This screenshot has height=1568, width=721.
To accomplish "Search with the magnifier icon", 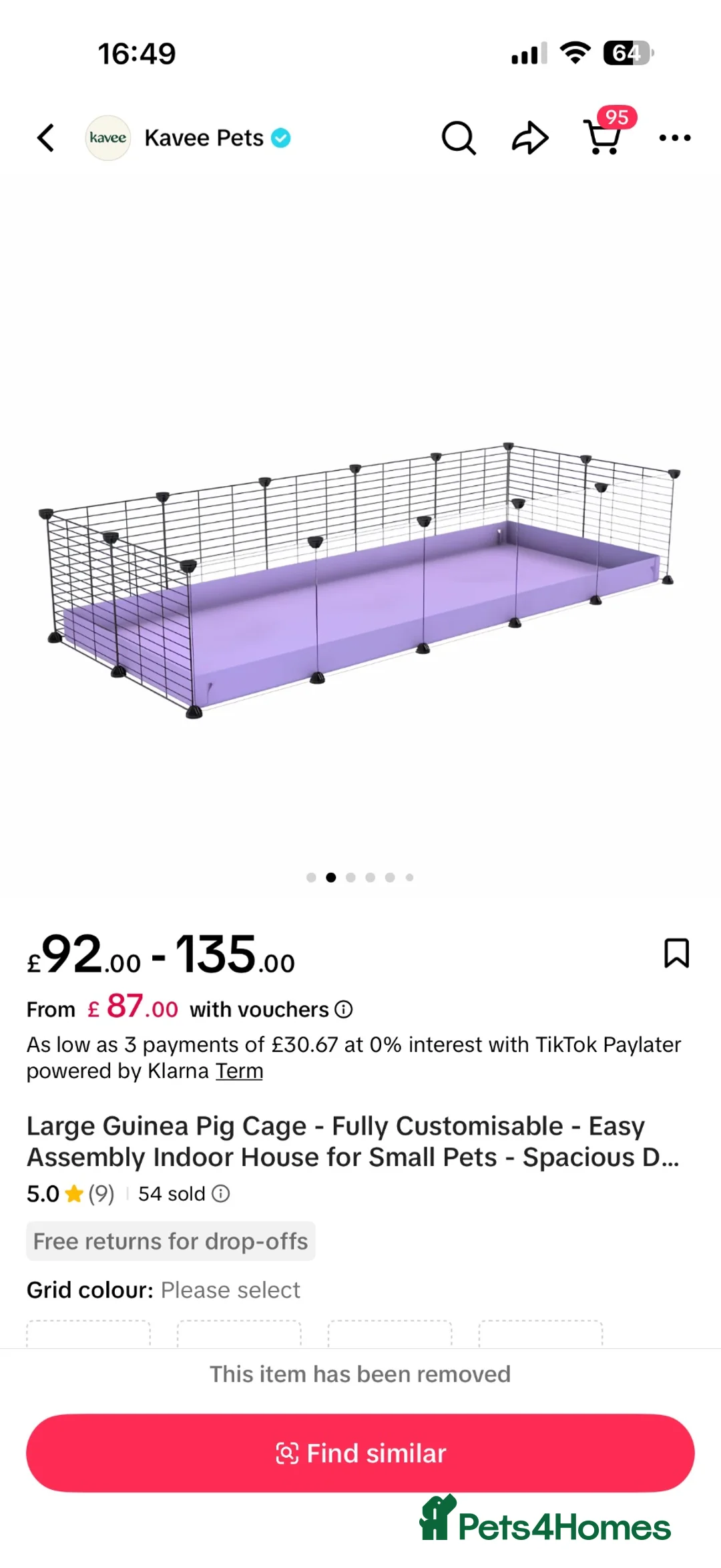I will (x=459, y=138).
